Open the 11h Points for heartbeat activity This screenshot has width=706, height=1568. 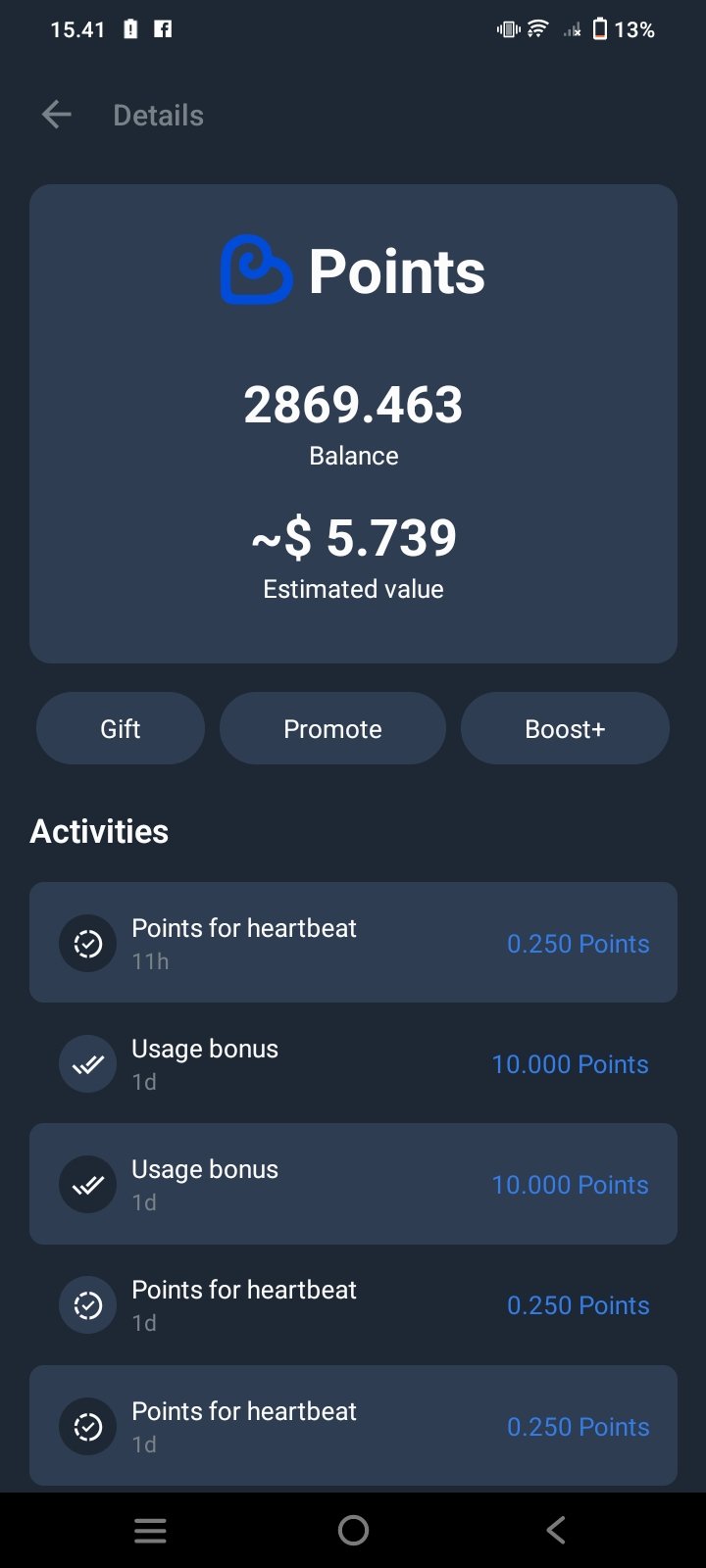coord(353,942)
